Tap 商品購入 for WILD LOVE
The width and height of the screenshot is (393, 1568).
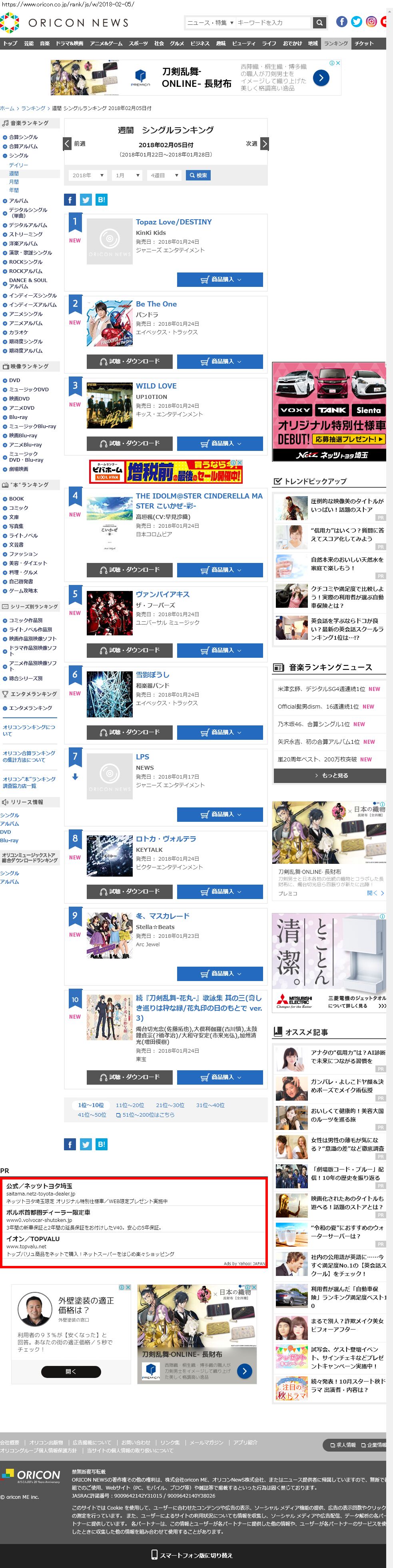[219, 443]
